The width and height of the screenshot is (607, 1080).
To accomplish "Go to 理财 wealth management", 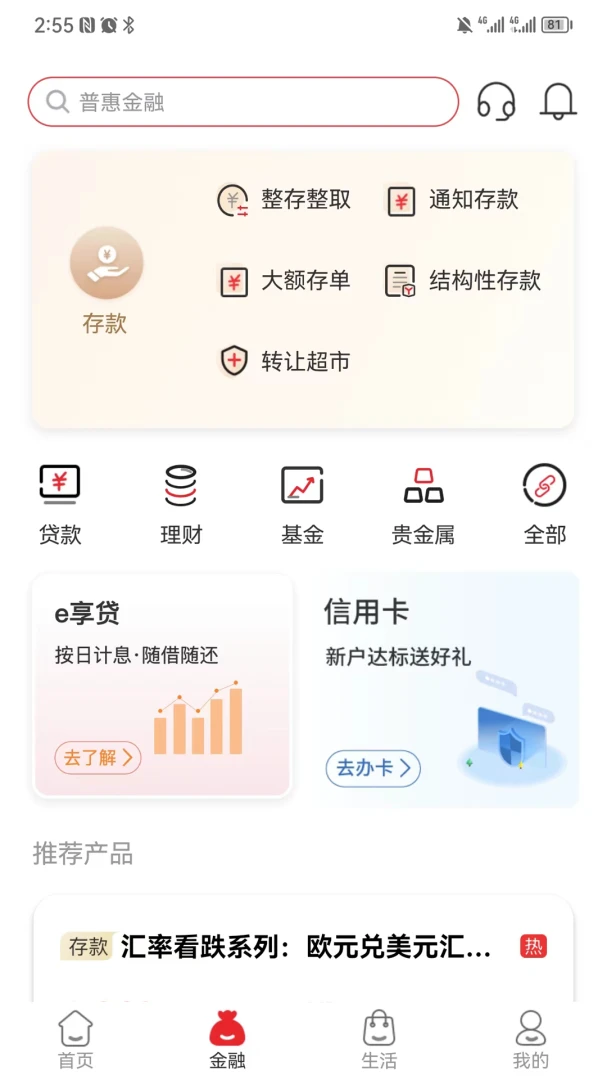I will coord(181,505).
